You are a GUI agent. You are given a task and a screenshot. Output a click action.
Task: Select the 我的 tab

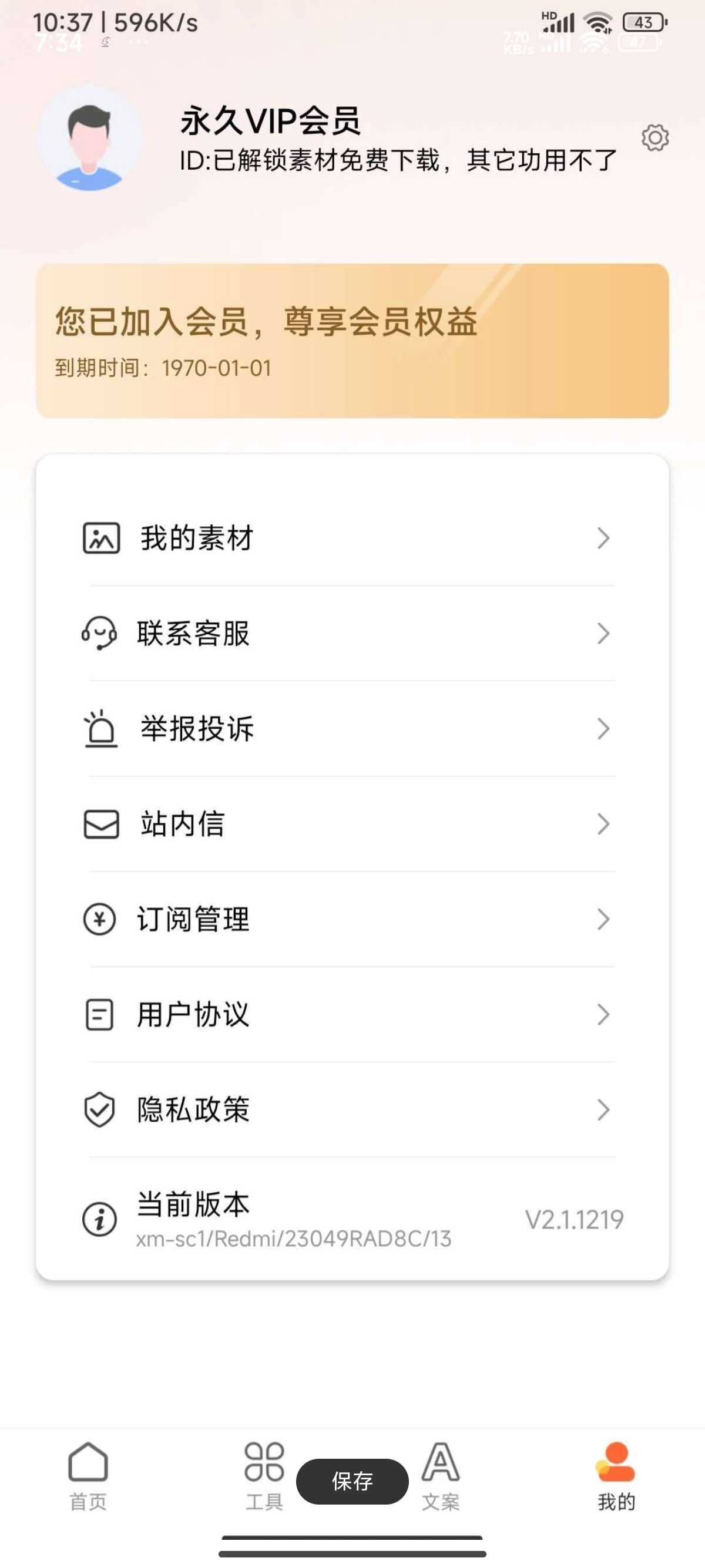616,1476
